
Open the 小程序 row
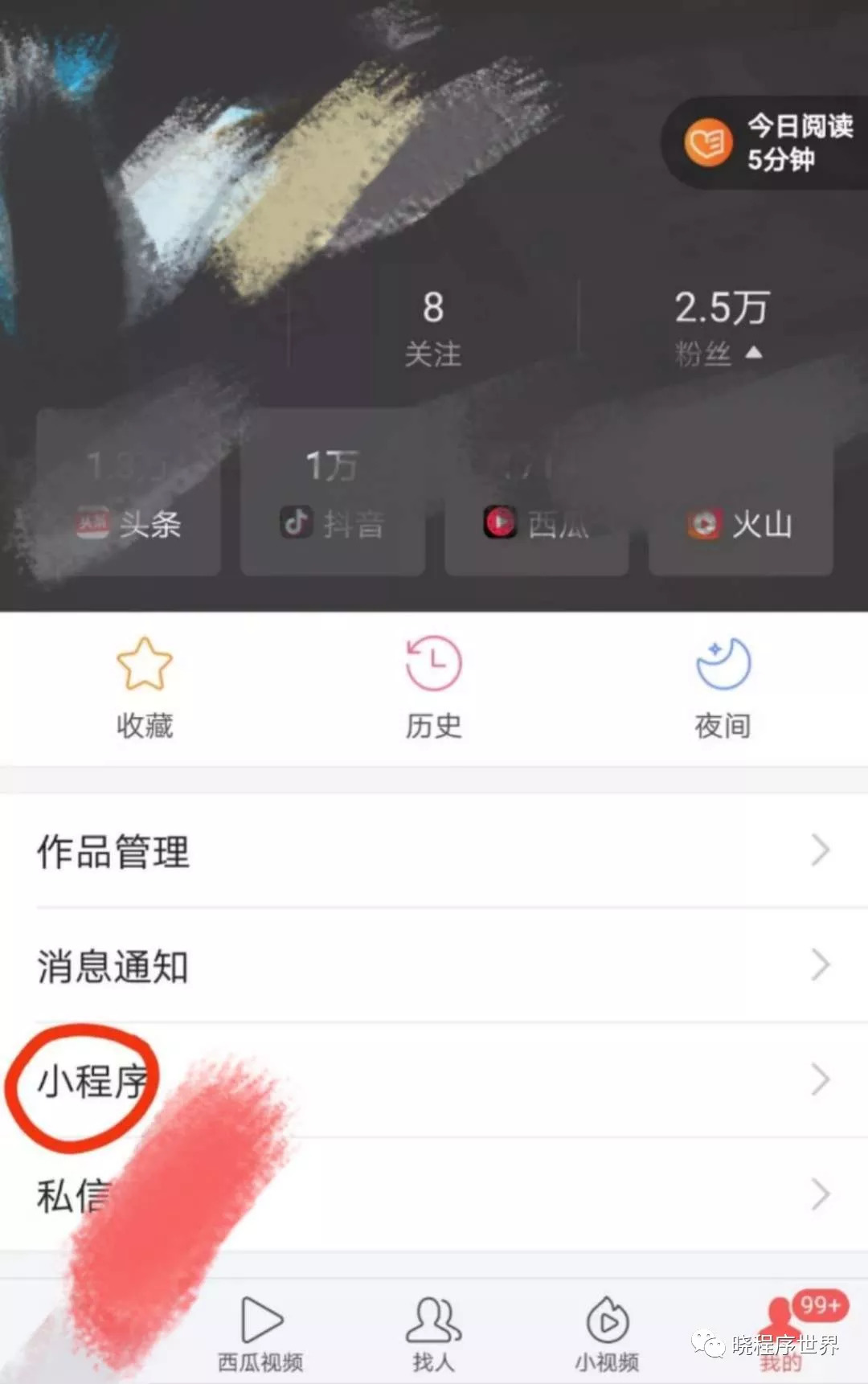pyautogui.click(x=434, y=1080)
